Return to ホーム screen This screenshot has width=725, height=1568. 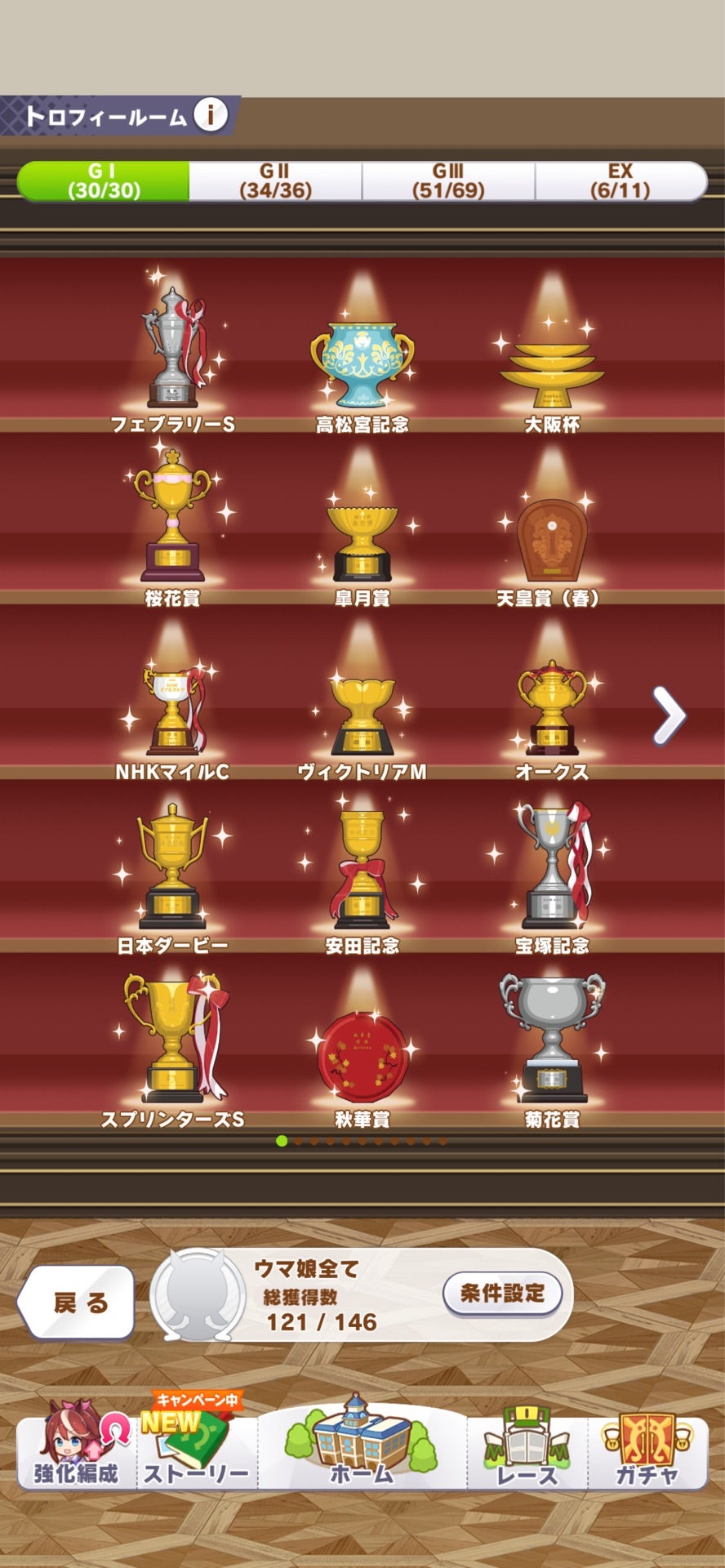point(362,1445)
